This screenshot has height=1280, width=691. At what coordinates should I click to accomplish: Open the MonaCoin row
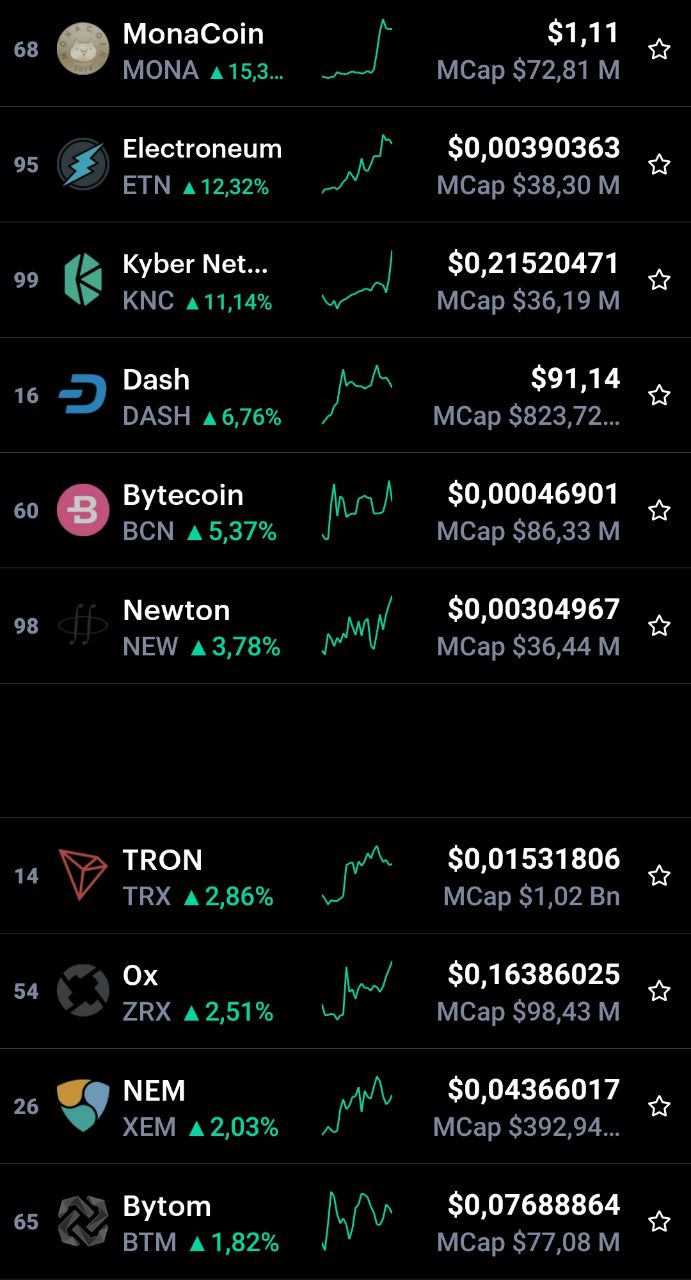(345, 50)
